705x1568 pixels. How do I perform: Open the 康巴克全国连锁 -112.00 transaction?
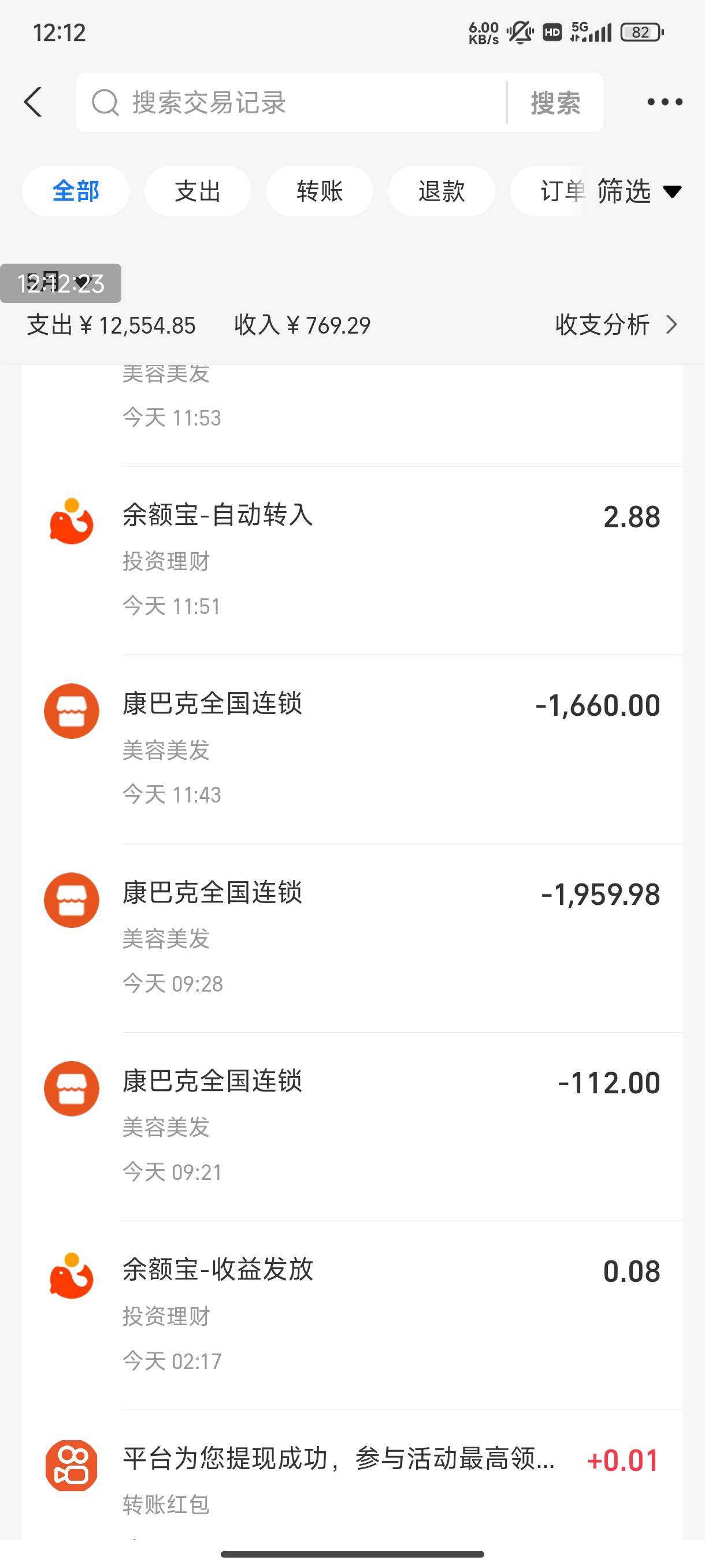click(353, 1127)
